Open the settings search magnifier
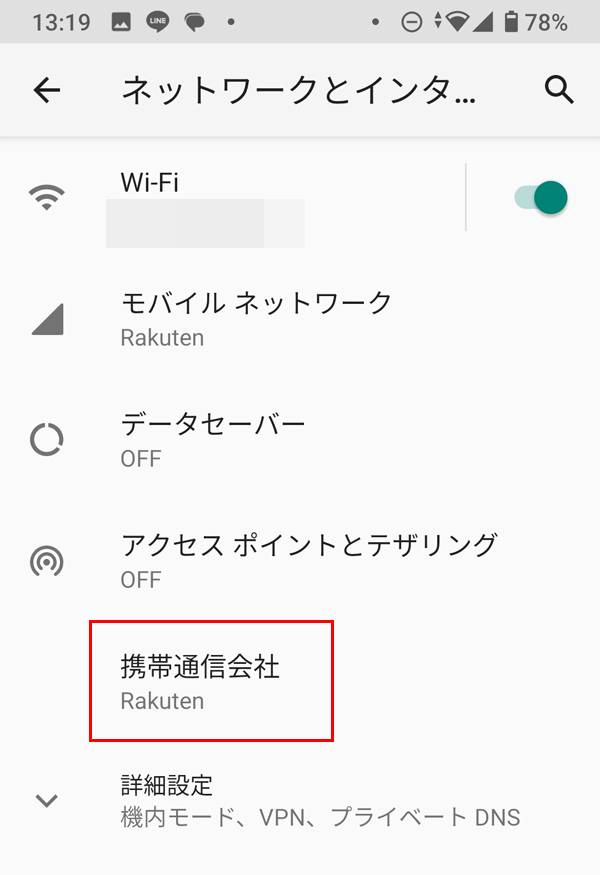 click(559, 90)
